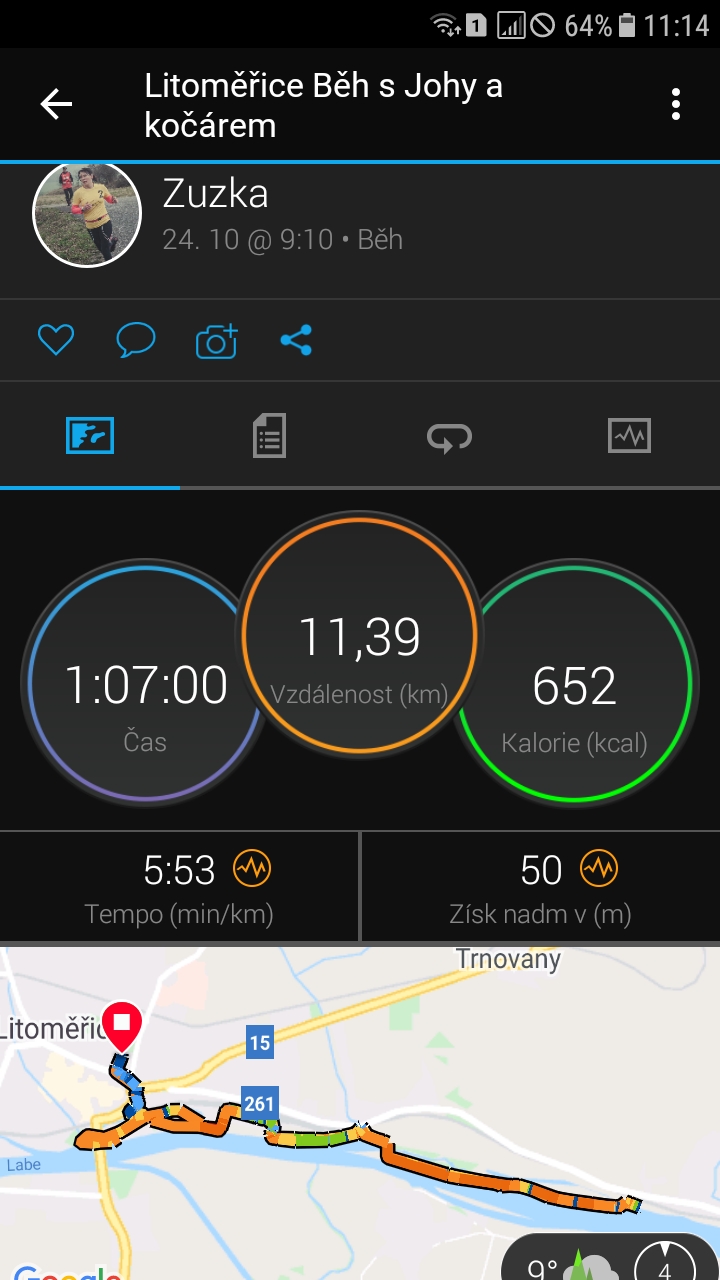720x1280 pixels.
Task: Open comments on this activity
Action: point(136,341)
